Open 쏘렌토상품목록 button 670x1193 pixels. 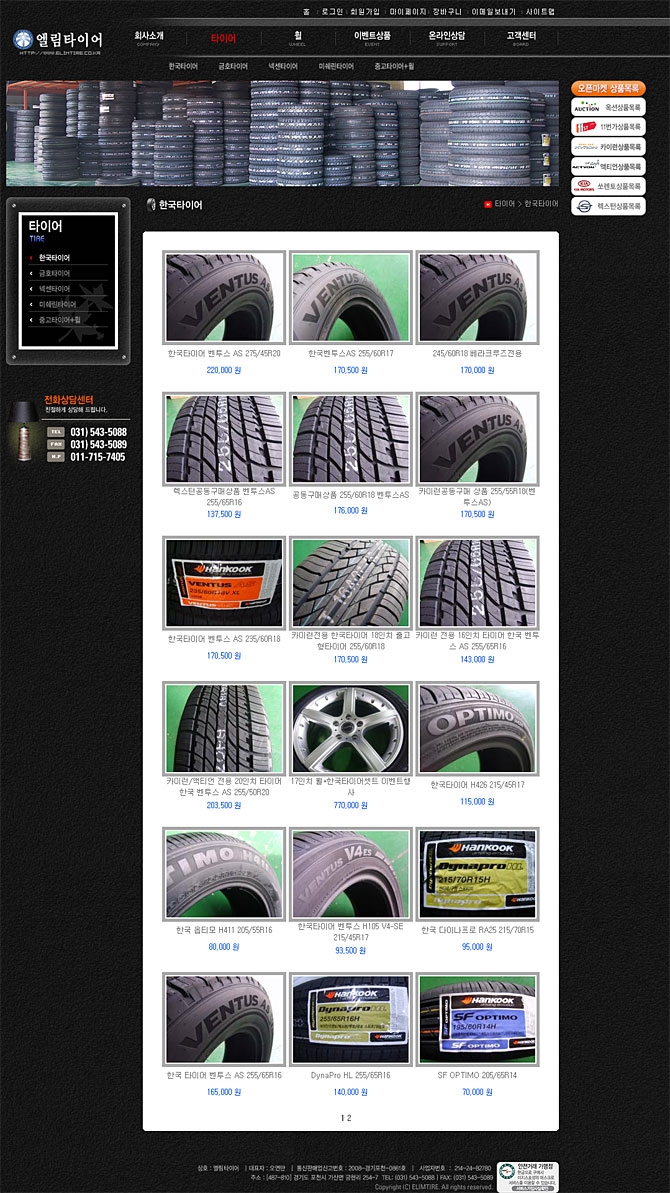click(609, 186)
